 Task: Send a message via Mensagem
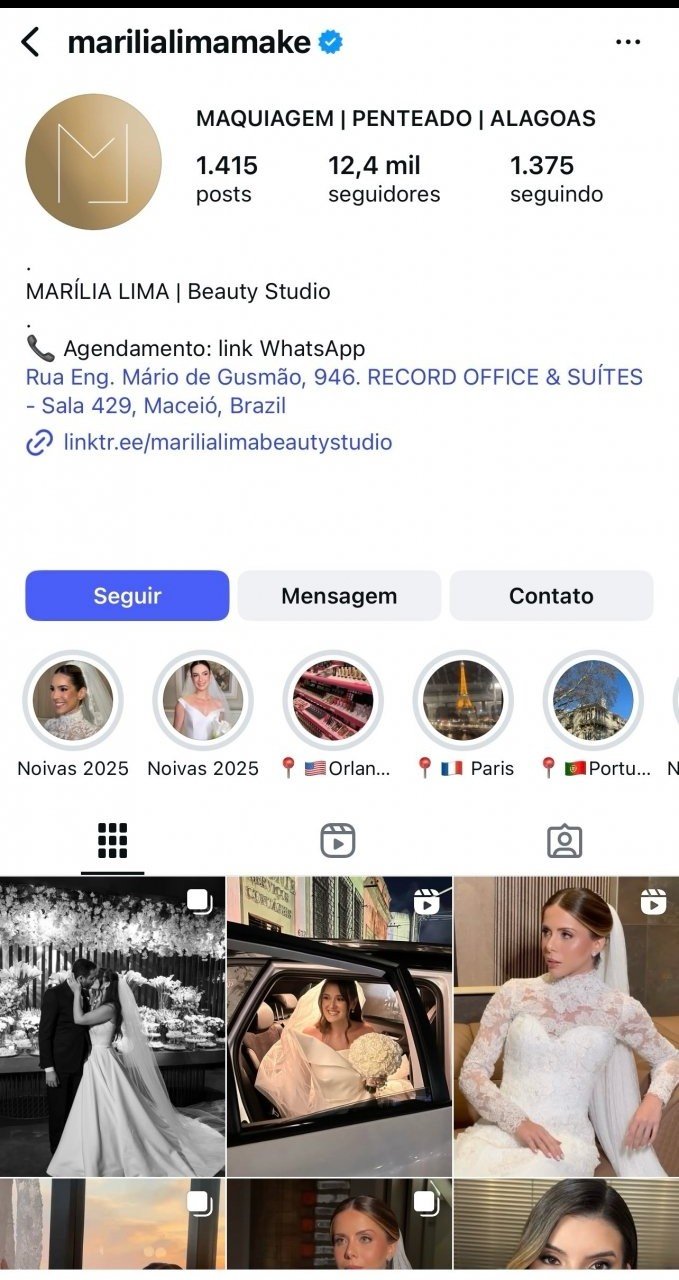coord(339,596)
